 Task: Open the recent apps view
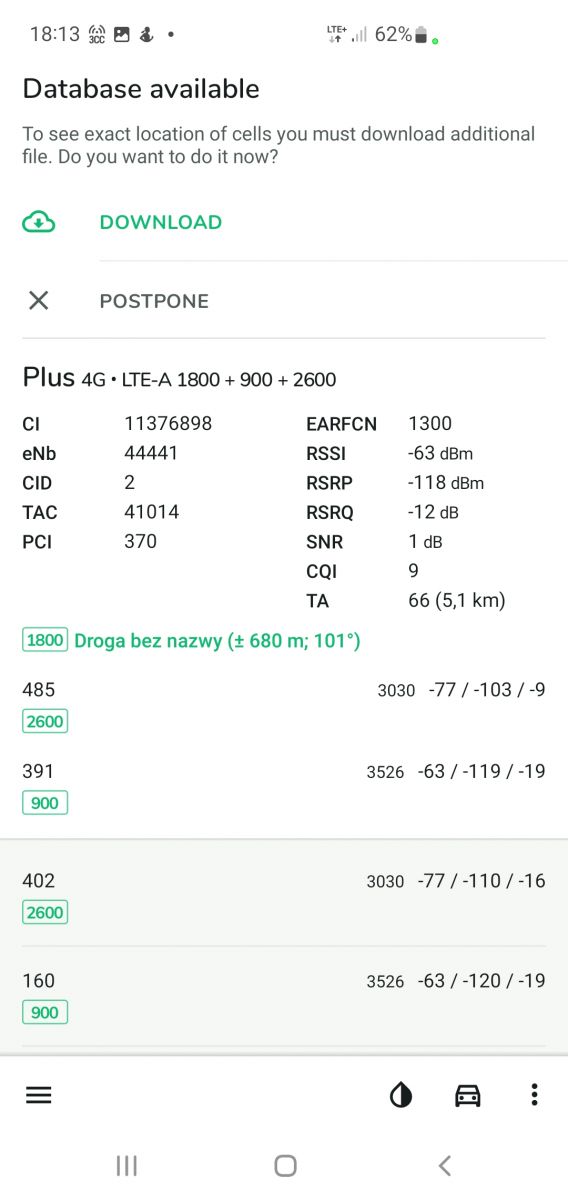coord(126,1165)
